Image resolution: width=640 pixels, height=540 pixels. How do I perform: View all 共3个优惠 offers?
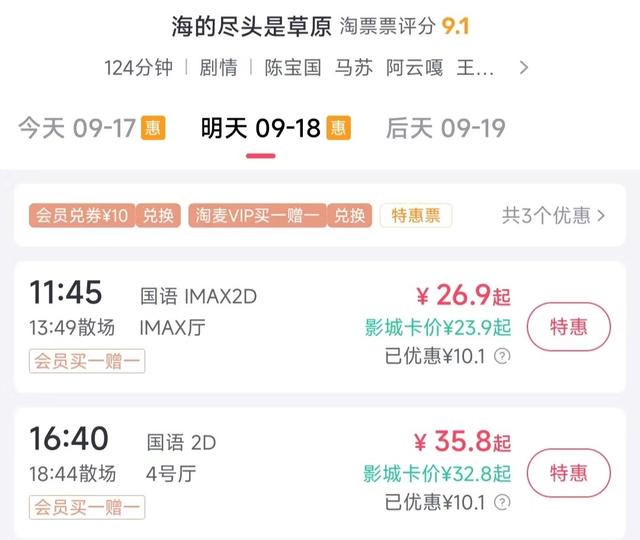tap(553, 215)
